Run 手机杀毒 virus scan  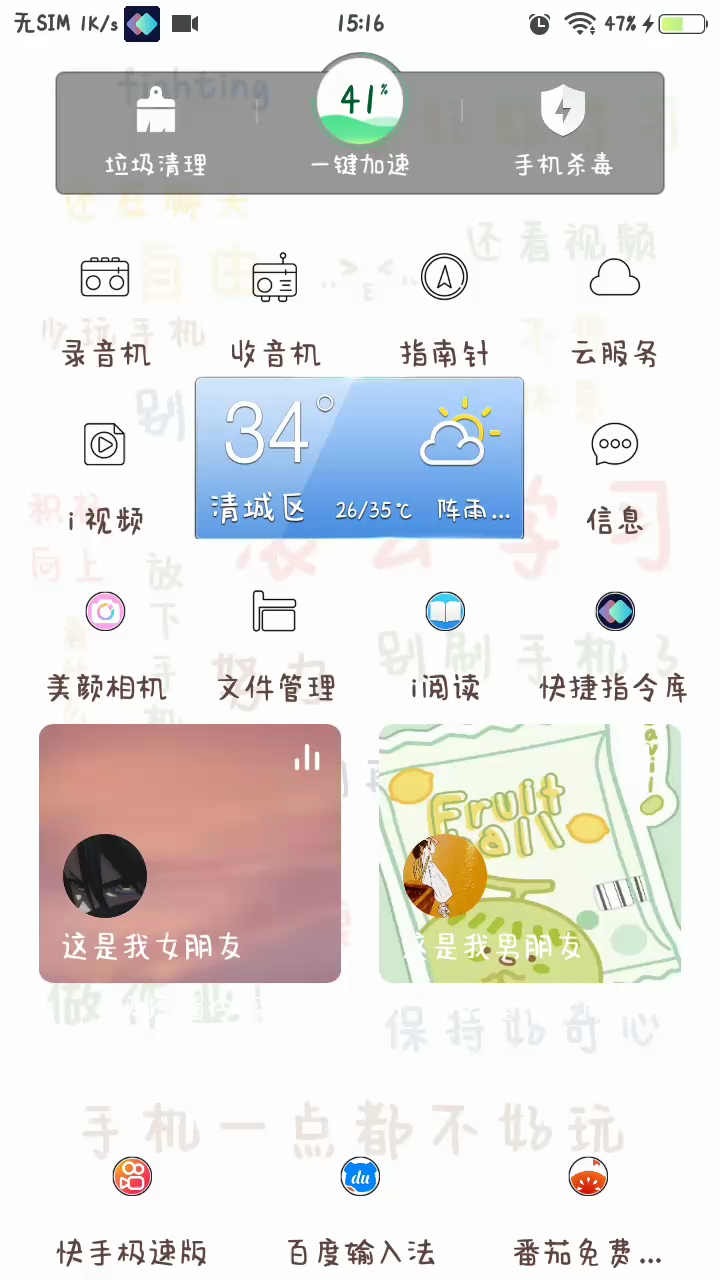(x=563, y=131)
